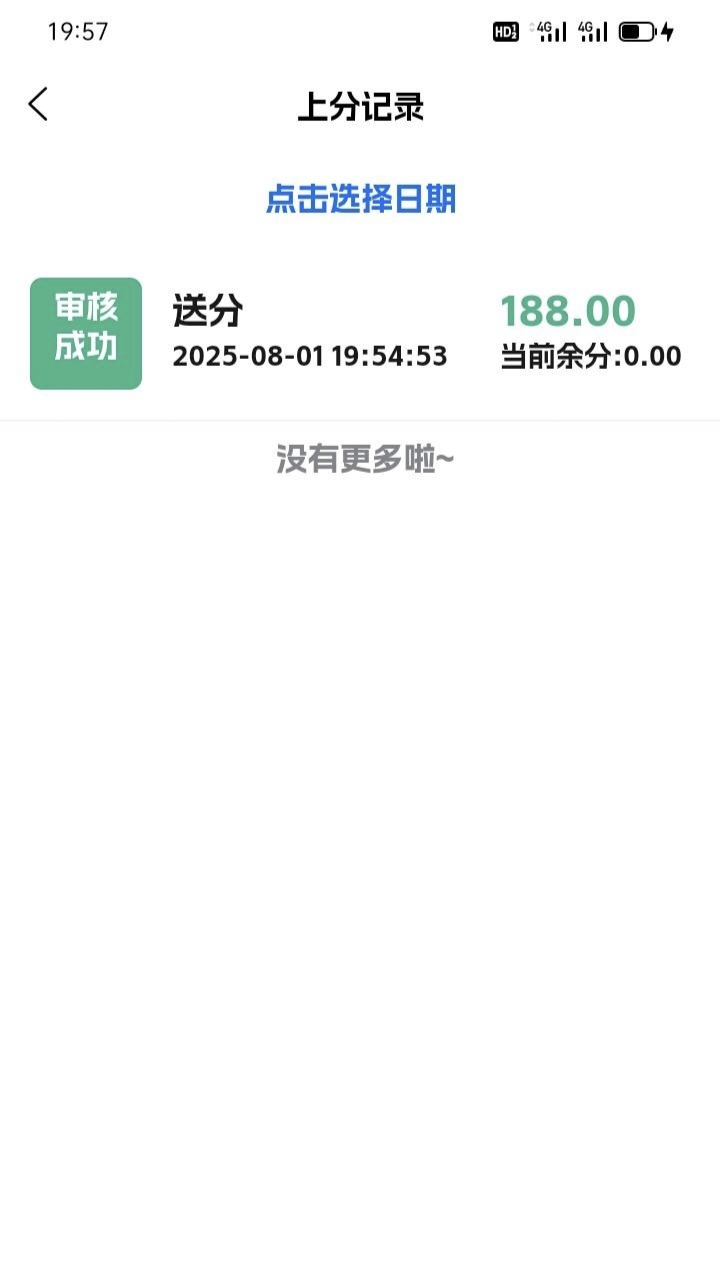The height and width of the screenshot is (1288, 720).
Task: Tap 点击选择日期 to pick a date
Action: (x=360, y=199)
